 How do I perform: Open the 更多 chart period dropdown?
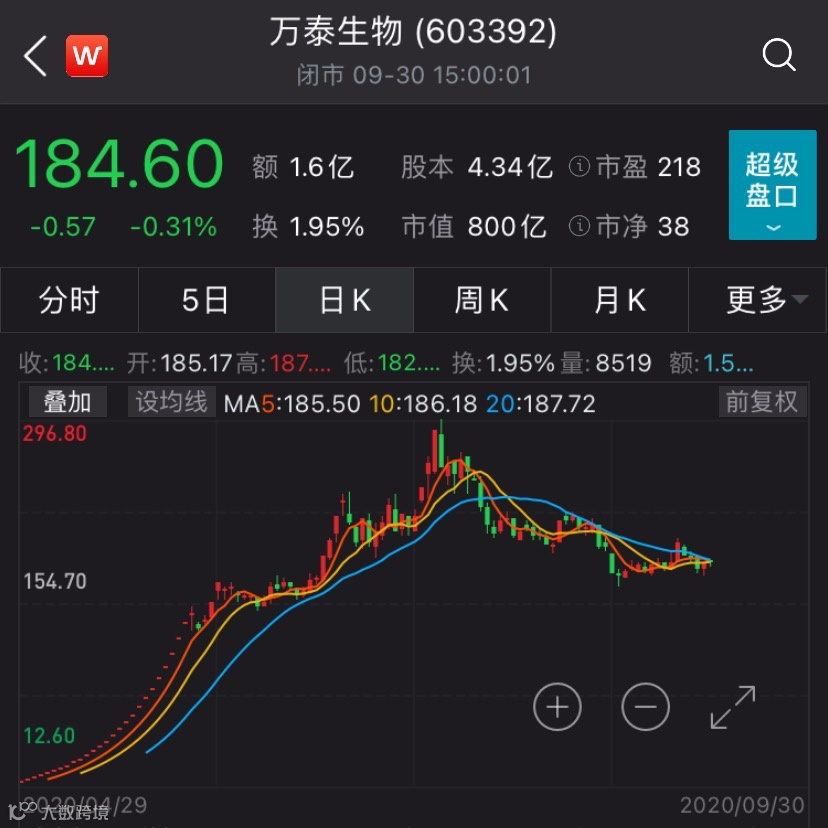[x=766, y=300]
